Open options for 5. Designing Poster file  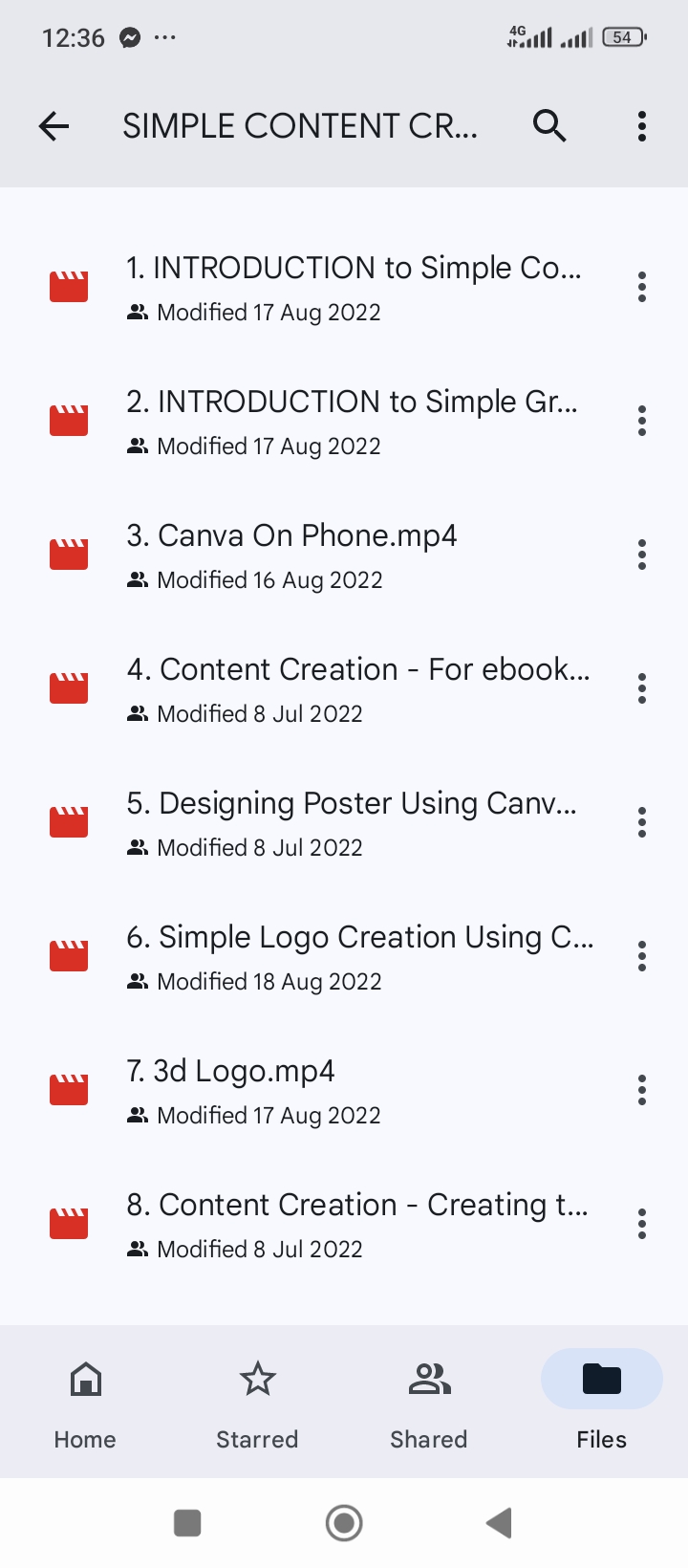[642, 822]
